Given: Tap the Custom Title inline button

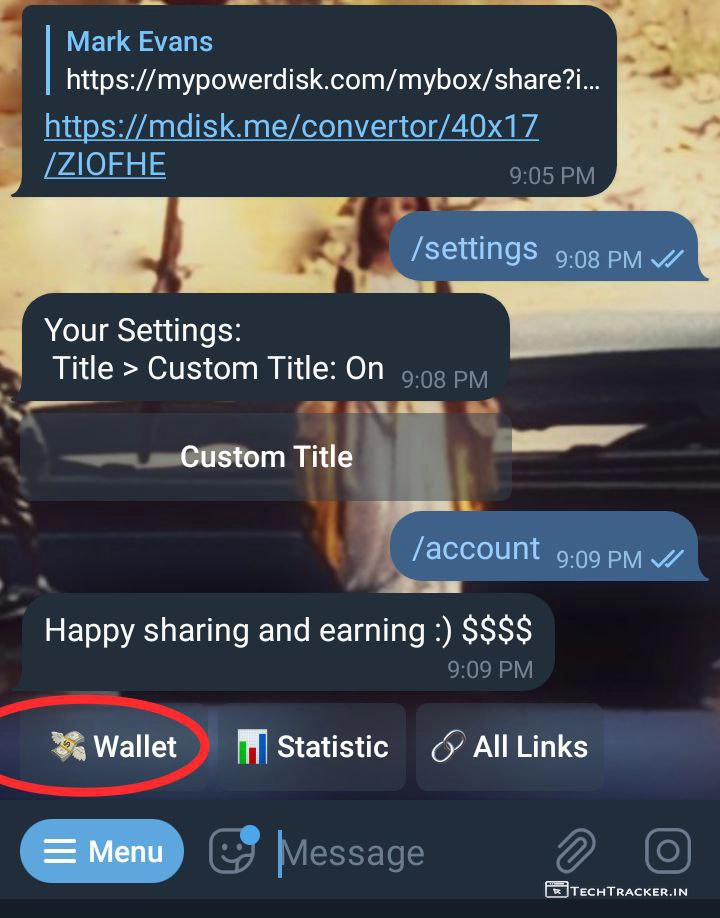Looking at the screenshot, I should click(266, 457).
